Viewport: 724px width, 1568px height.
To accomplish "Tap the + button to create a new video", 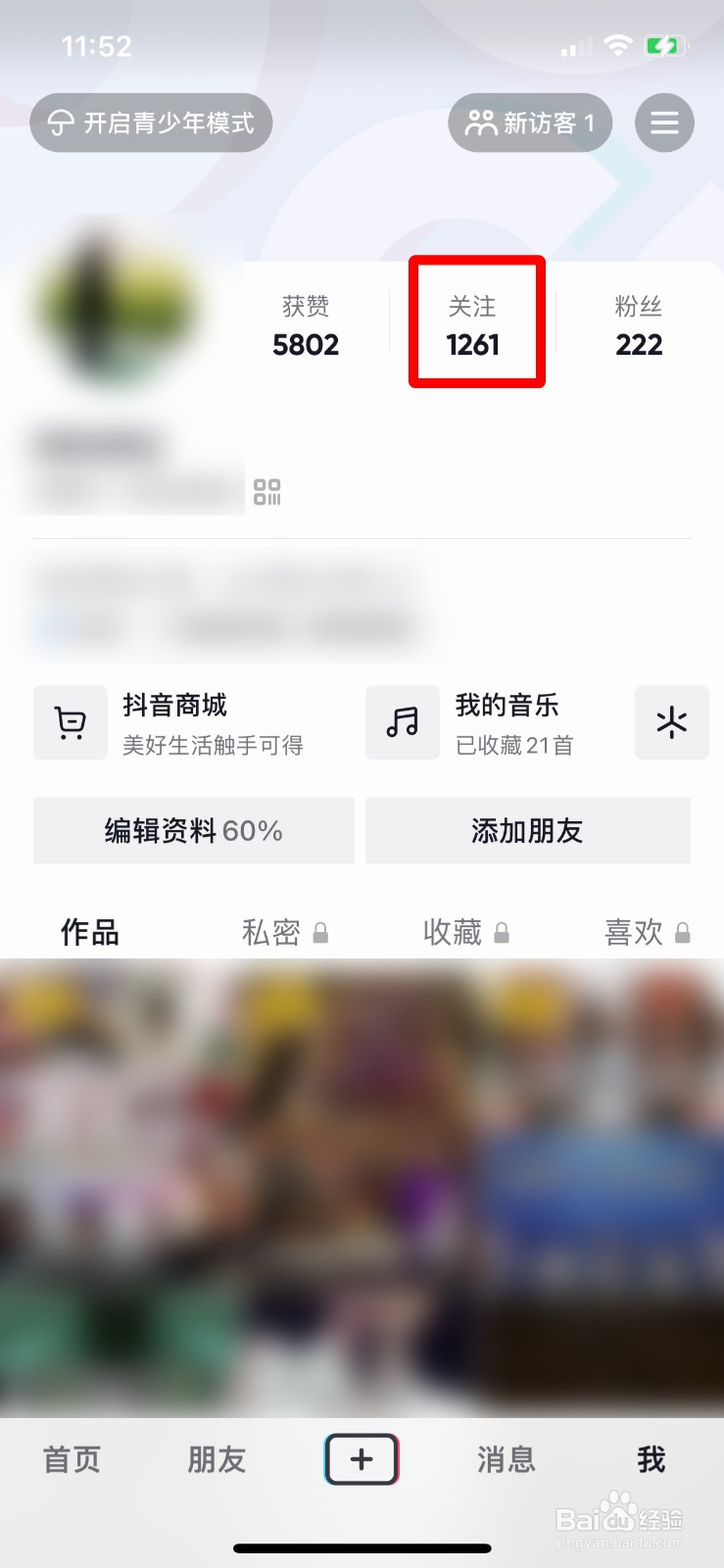I will [x=362, y=1459].
